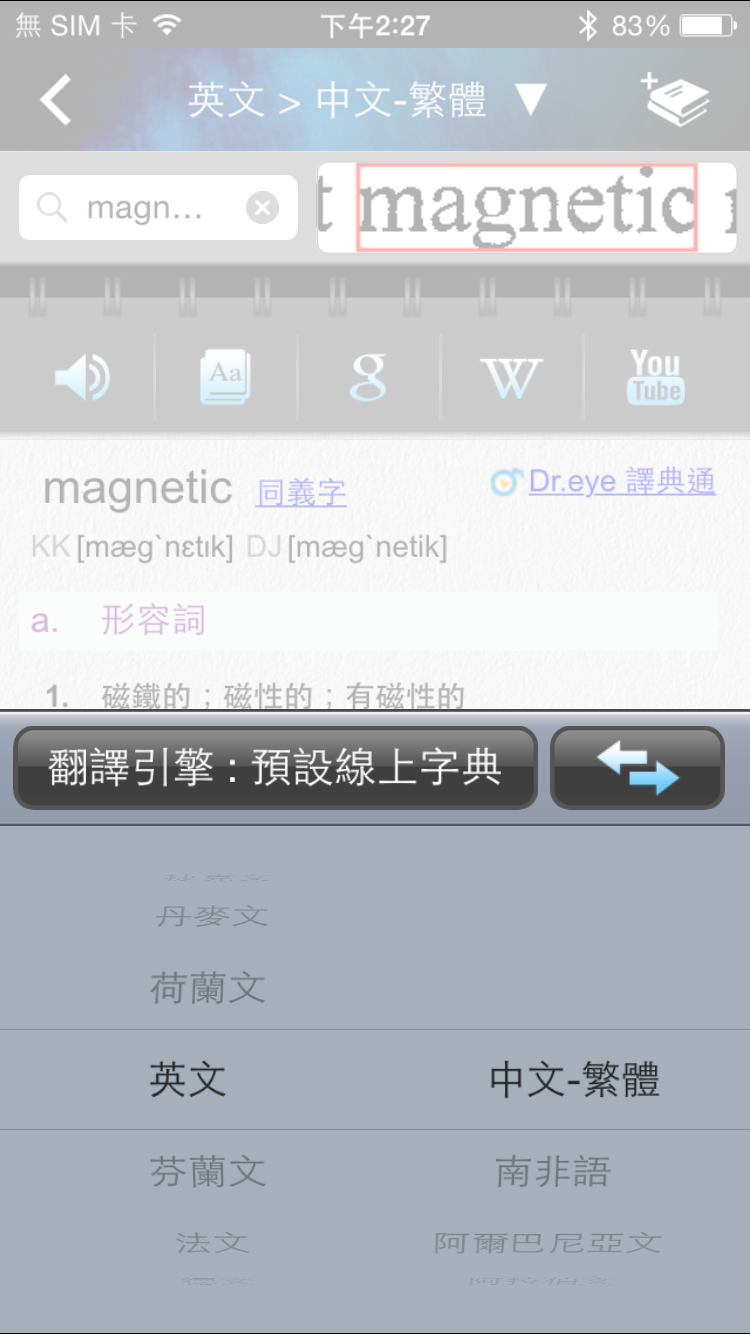This screenshot has height=1334, width=750.
Task: Open the Dr.eye 譯典通 link
Action: [x=620, y=482]
